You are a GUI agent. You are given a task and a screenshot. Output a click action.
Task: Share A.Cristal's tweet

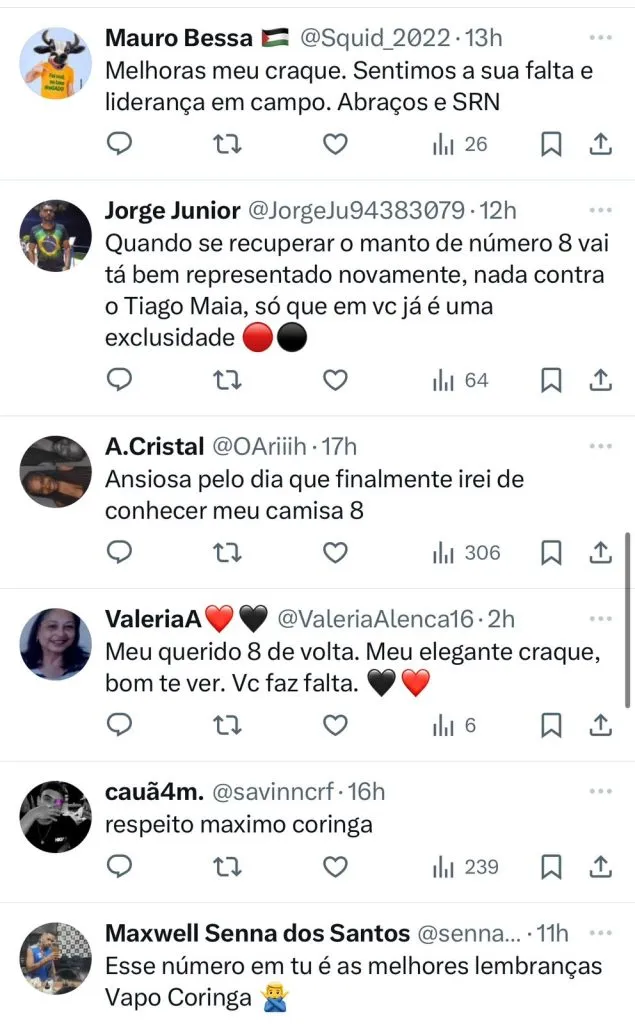click(x=600, y=552)
